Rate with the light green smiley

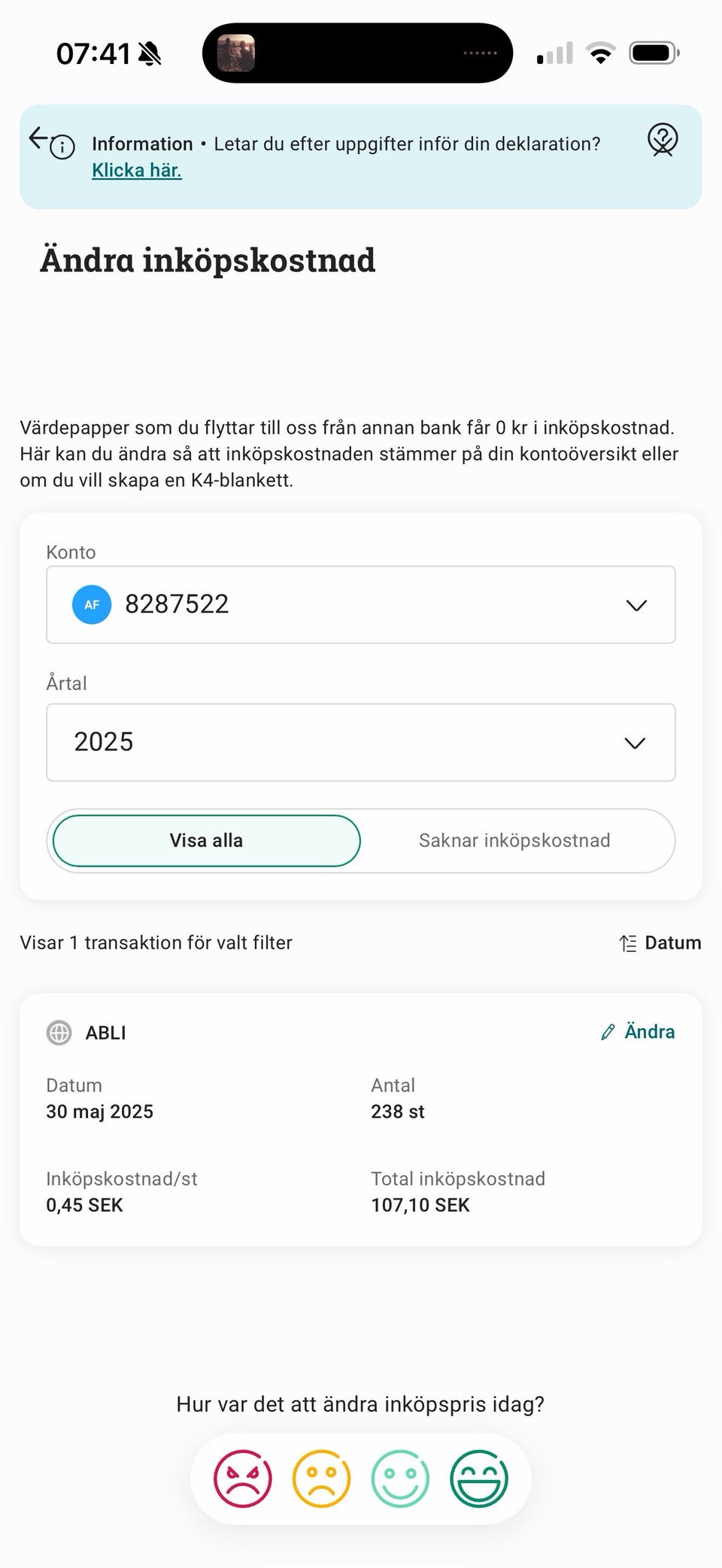[400, 1479]
